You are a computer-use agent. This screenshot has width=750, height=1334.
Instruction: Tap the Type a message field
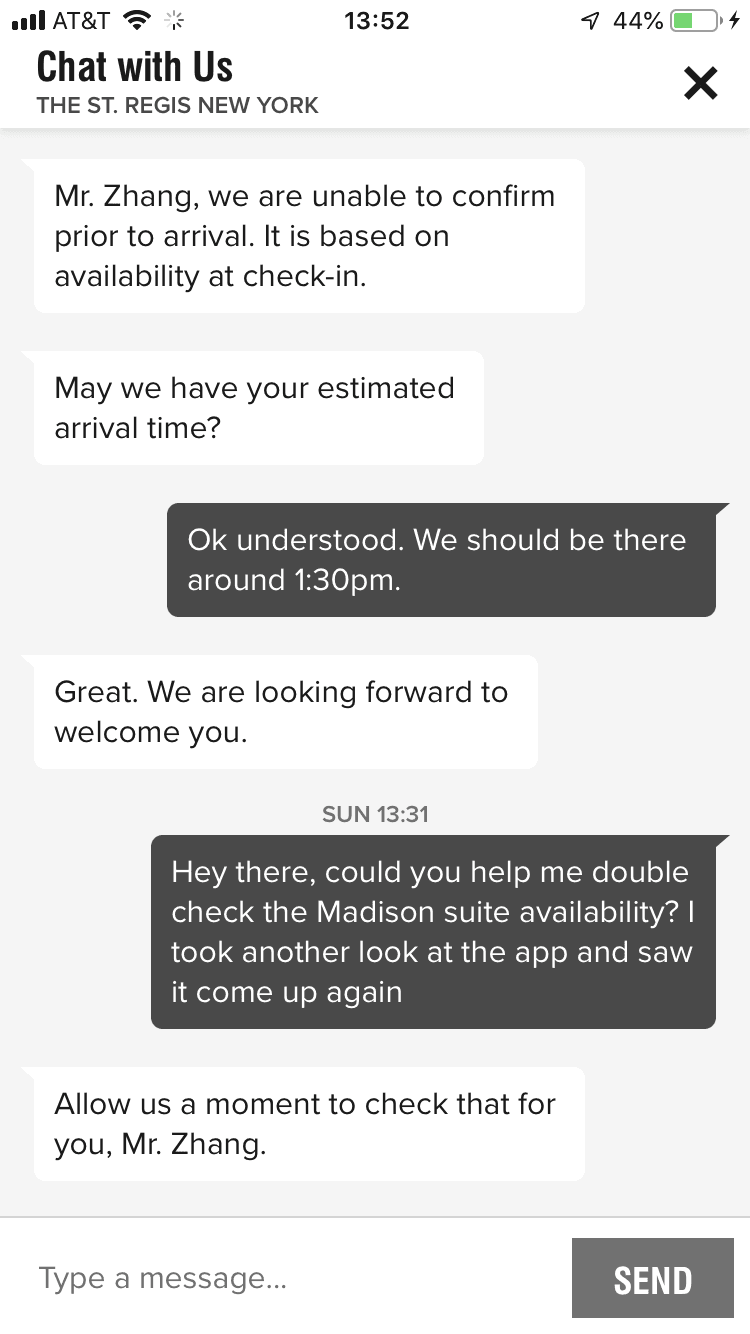[290, 1277]
